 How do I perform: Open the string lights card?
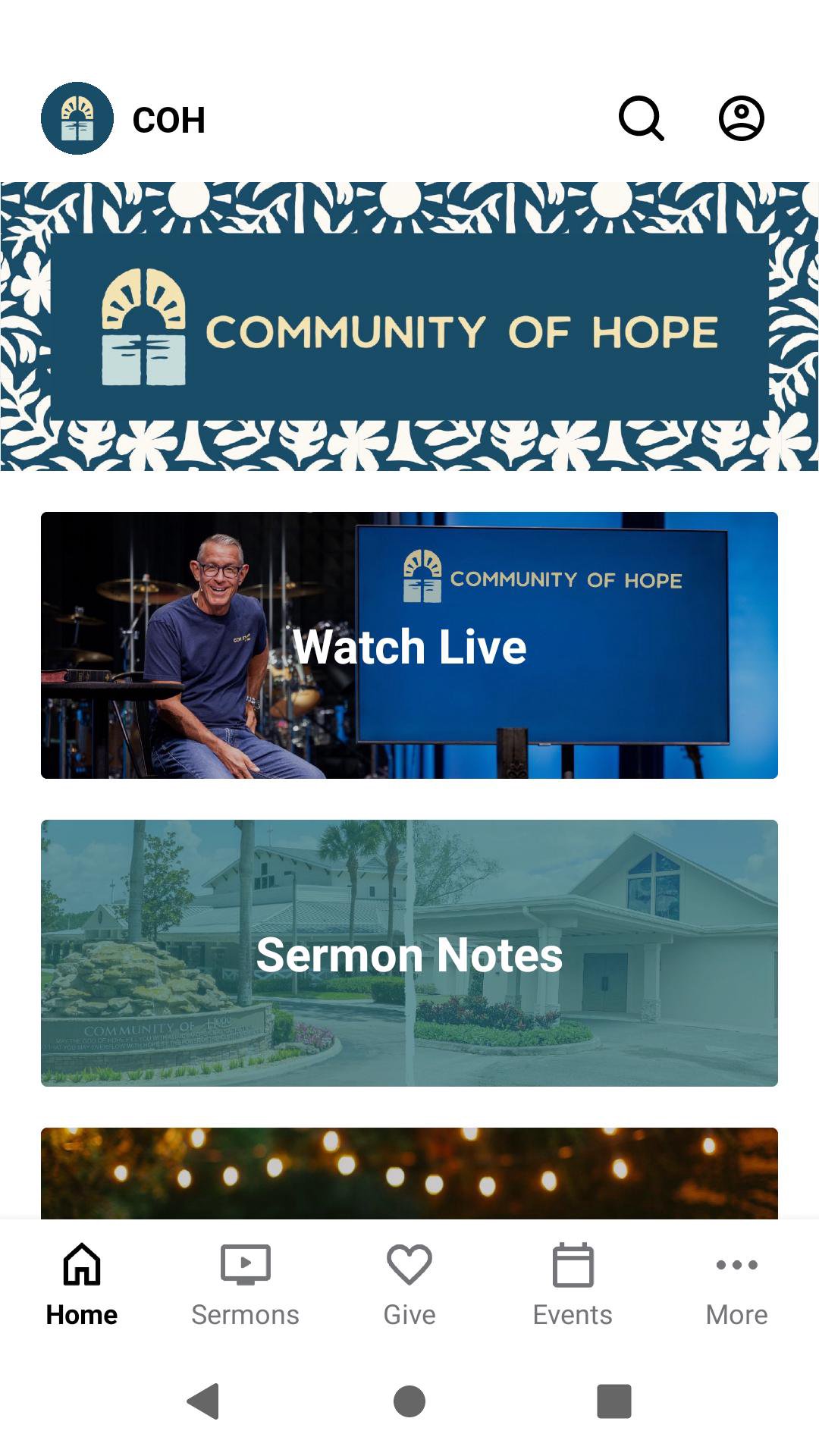(x=409, y=1173)
